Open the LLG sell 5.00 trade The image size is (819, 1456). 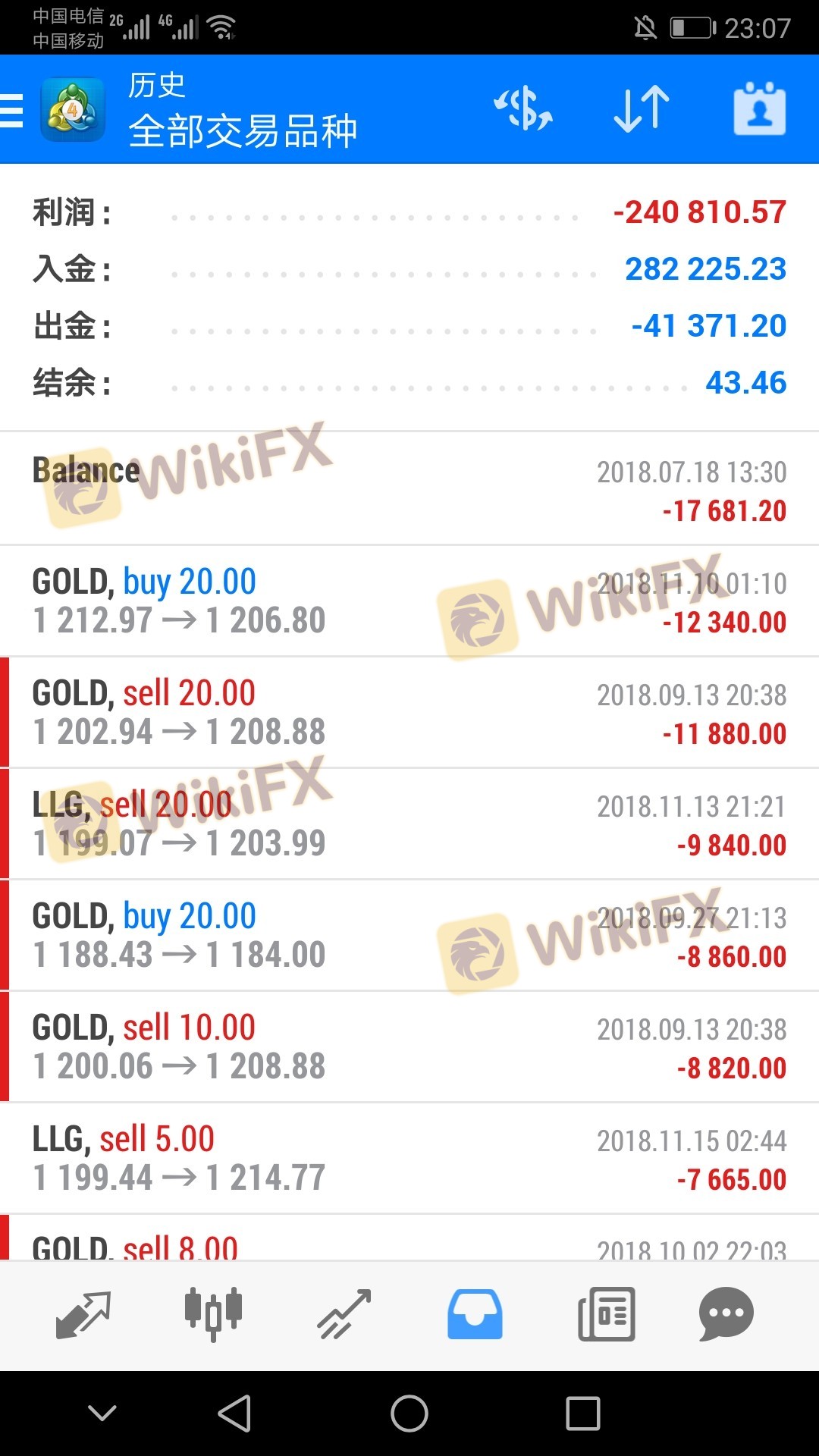(409, 1158)
